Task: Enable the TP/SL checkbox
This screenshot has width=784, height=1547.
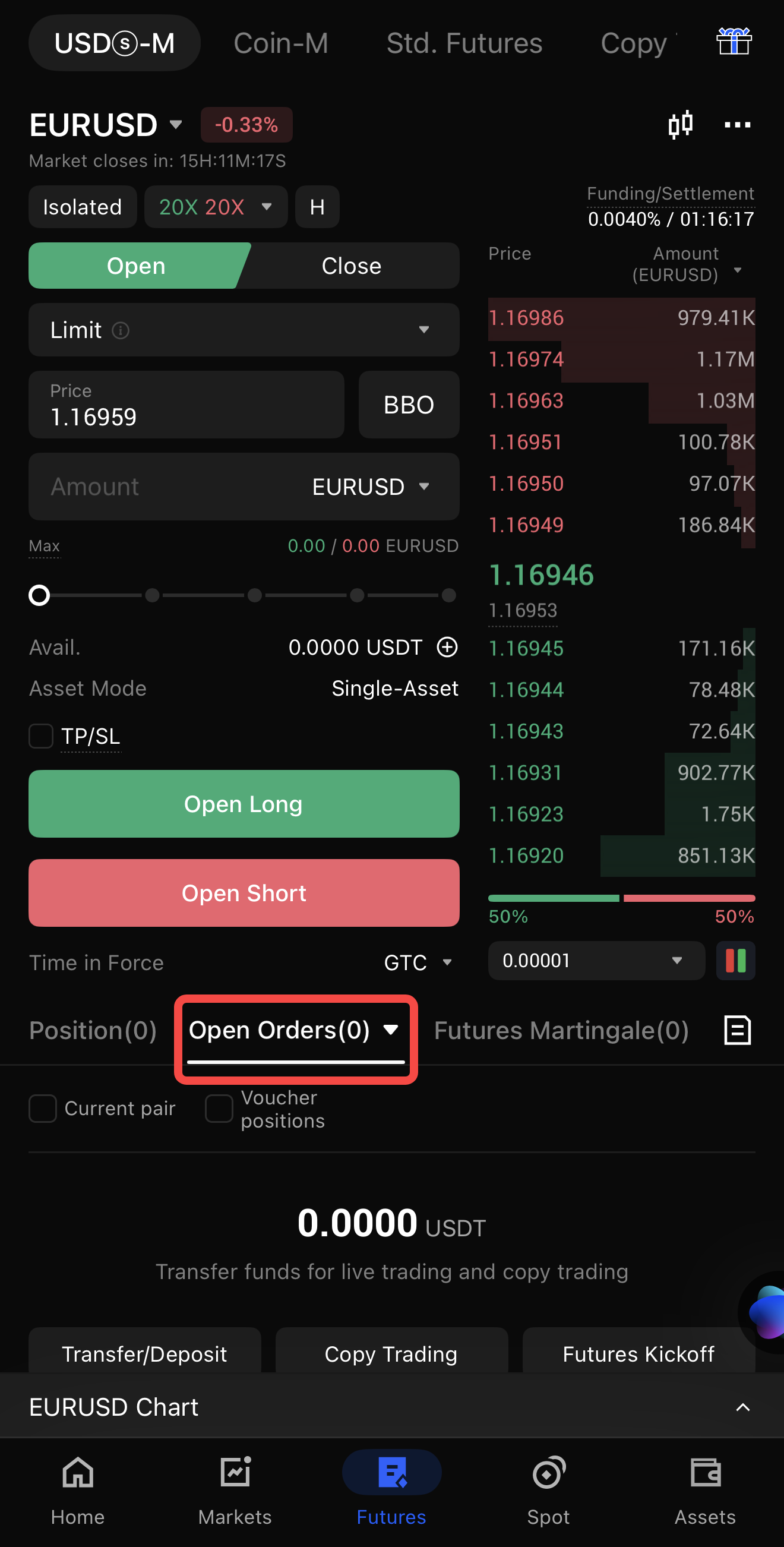Action: [x=42, y=735]
